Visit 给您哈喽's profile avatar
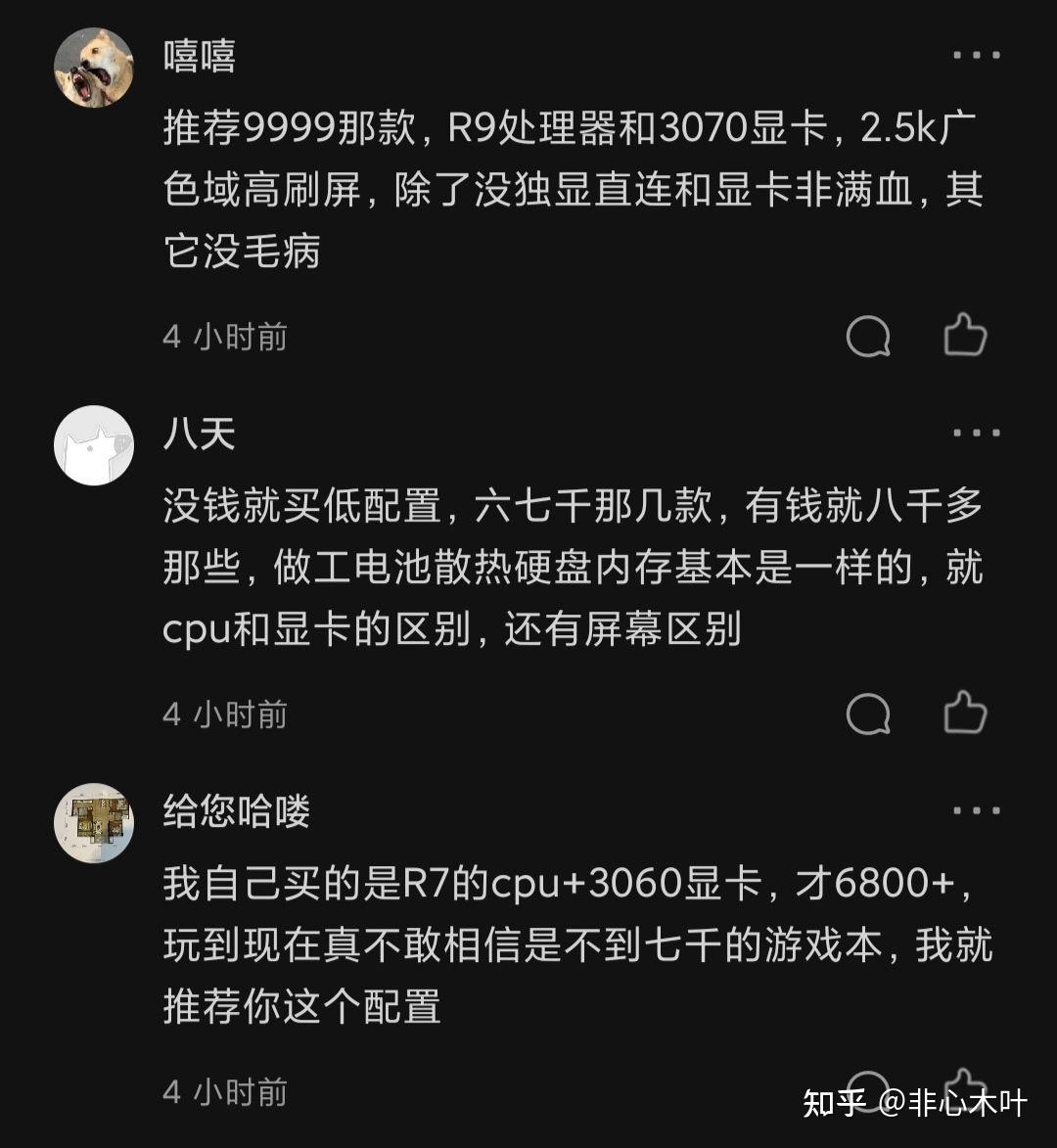 [94, 823]
